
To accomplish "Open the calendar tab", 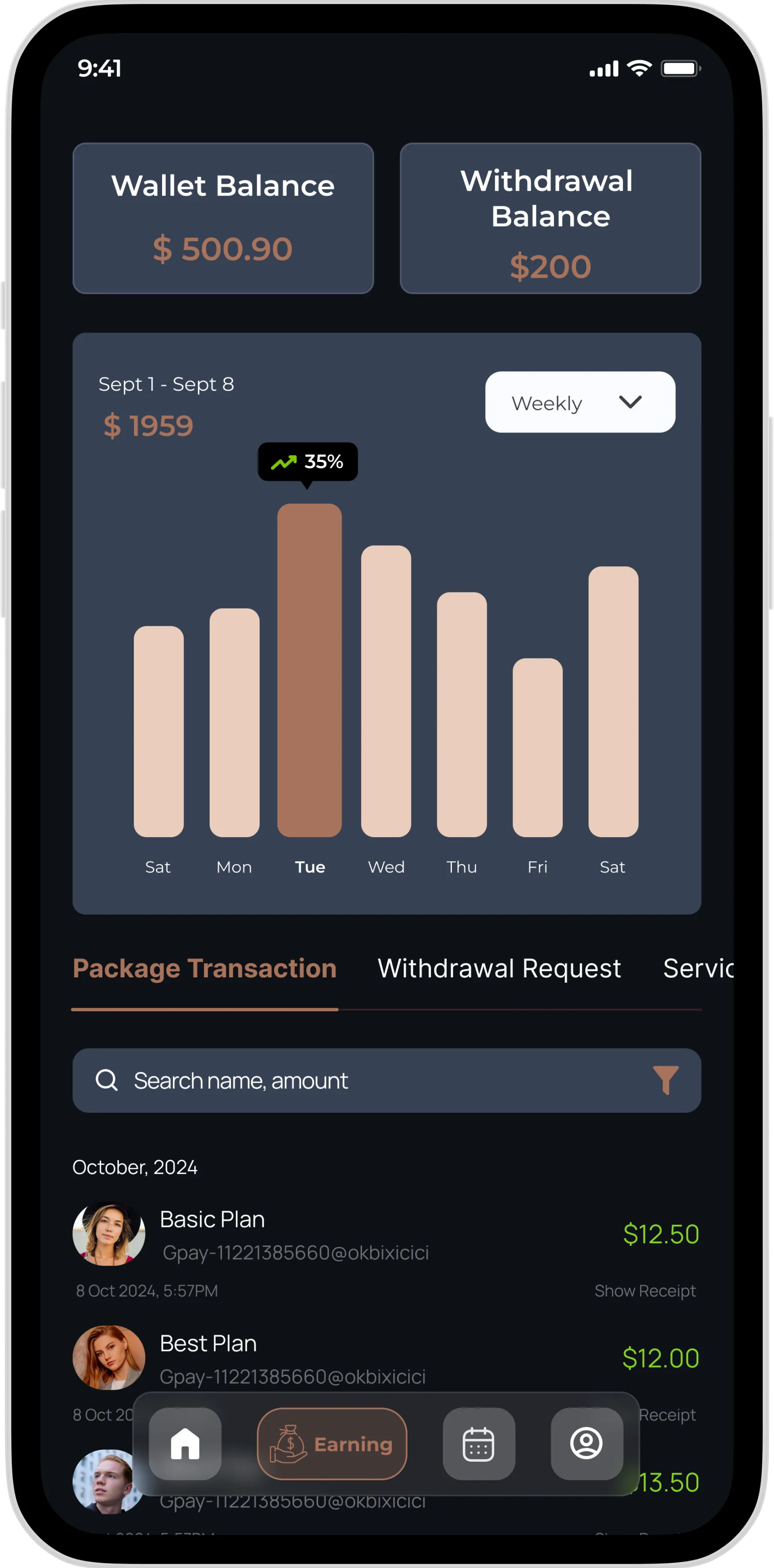I will (x=479, y=1444).
